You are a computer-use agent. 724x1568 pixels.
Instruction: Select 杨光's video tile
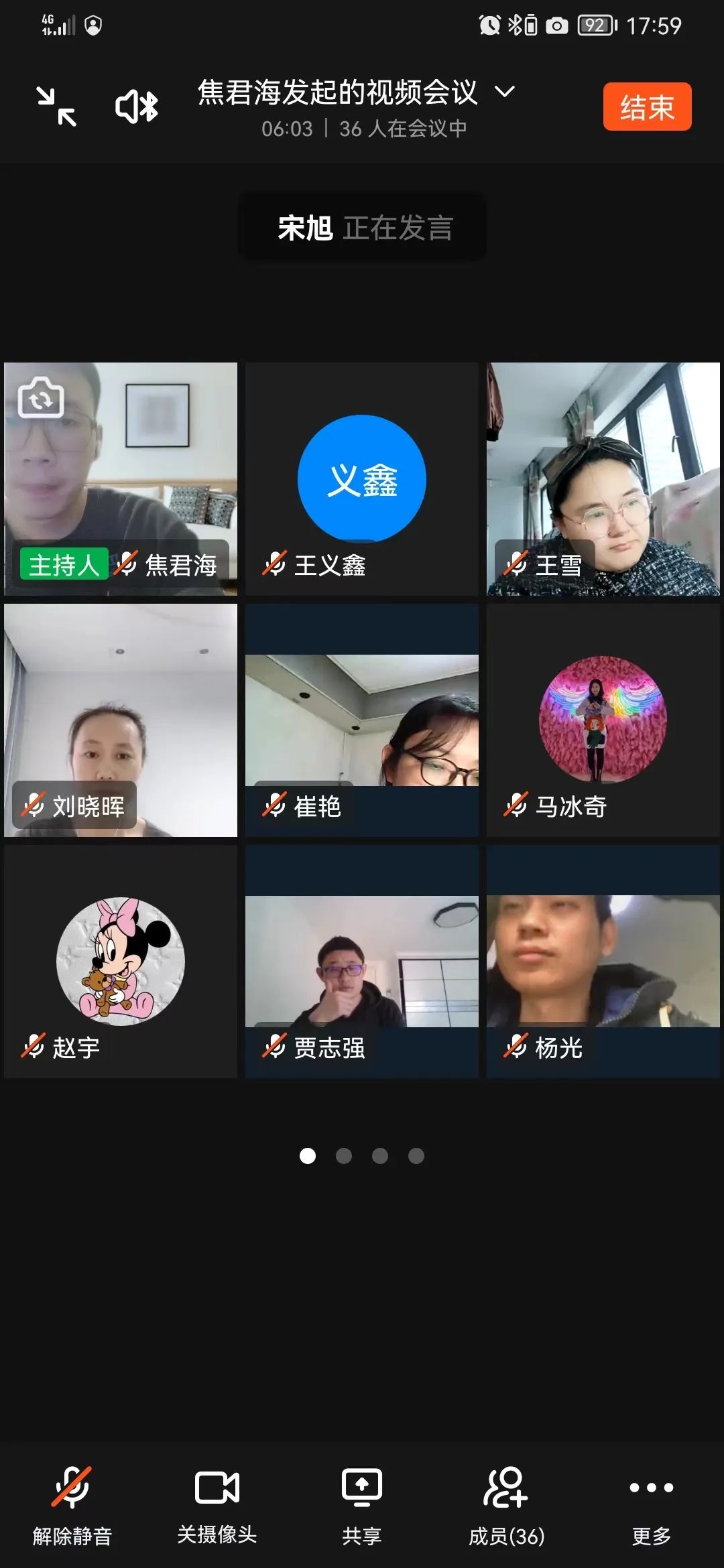(603, 962)
